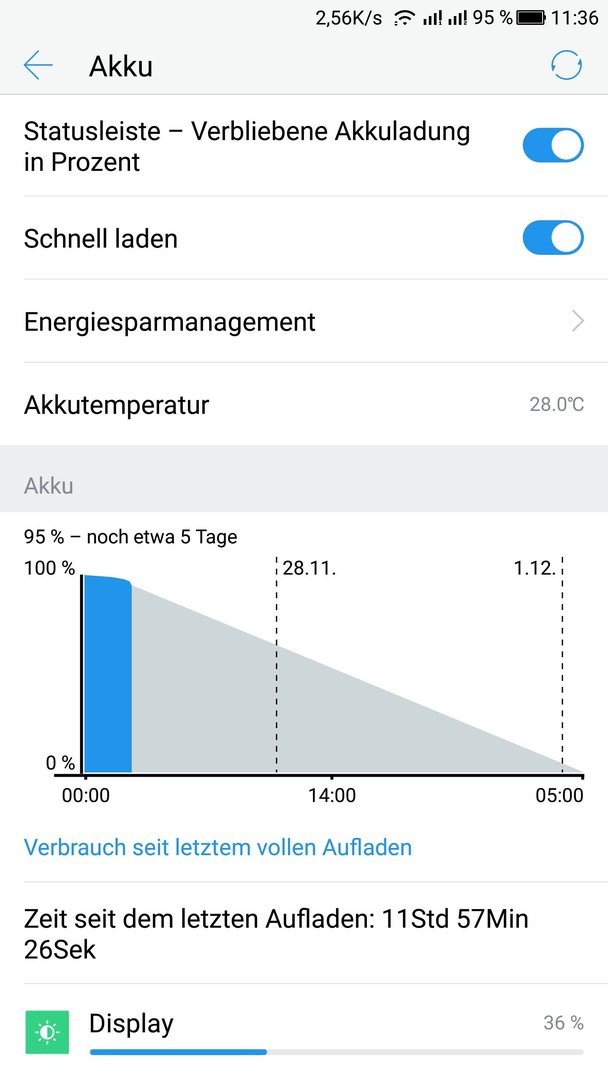Go back from the Akku screen

pos(38,65)
